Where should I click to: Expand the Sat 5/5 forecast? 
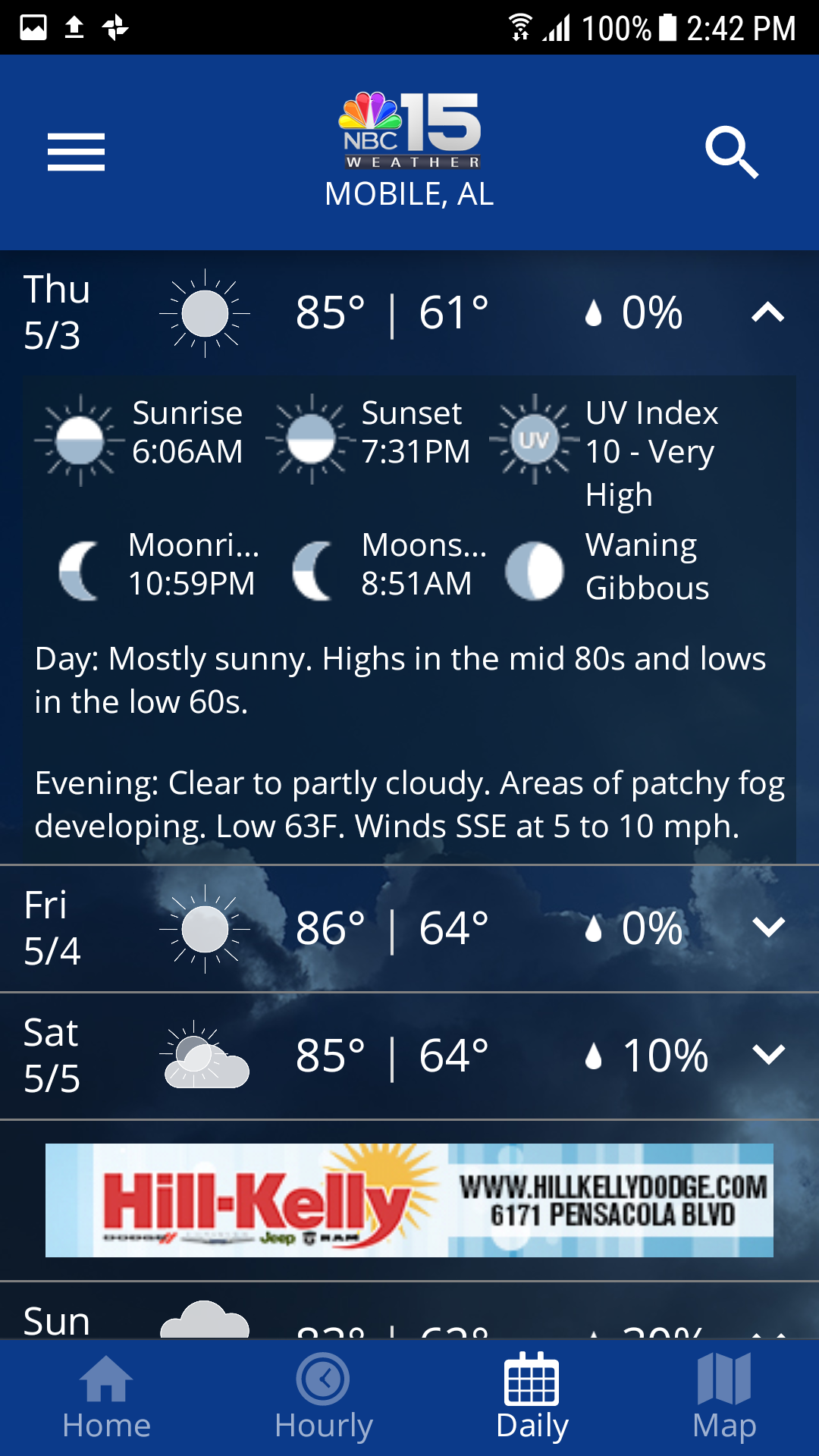tap(767, 1055)
